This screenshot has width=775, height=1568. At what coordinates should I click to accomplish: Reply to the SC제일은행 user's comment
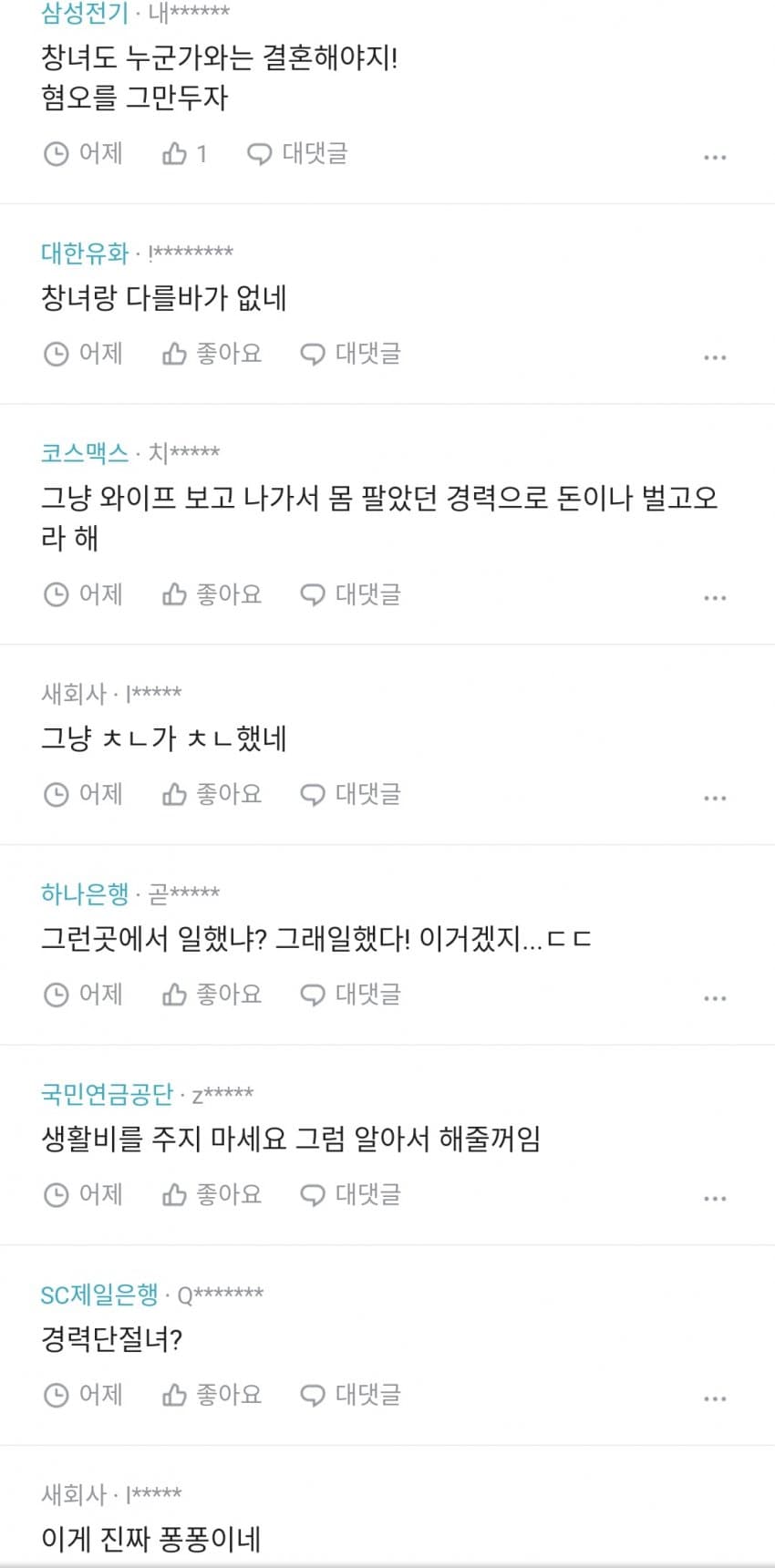pos(351,1395)
